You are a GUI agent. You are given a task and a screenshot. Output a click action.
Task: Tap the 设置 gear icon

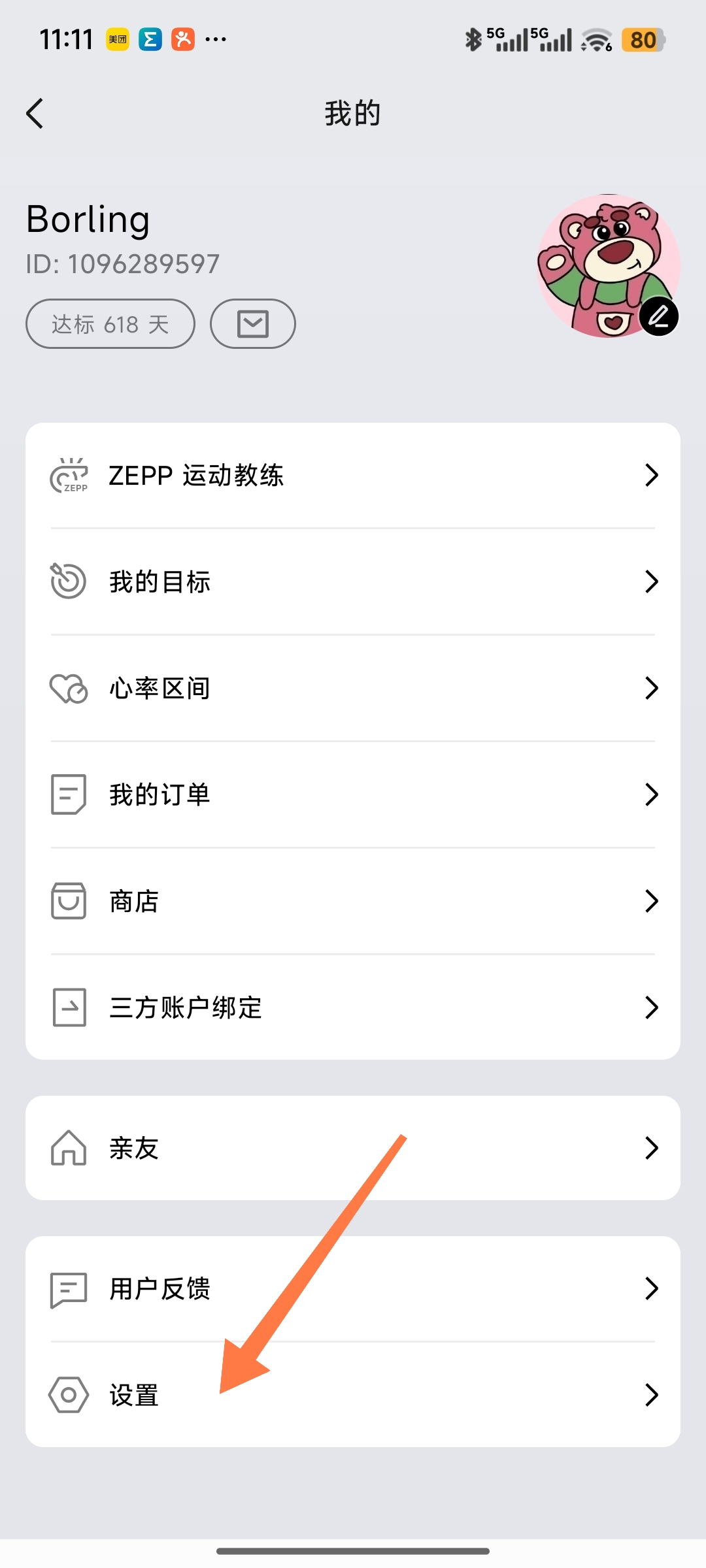click(69, 1395)
